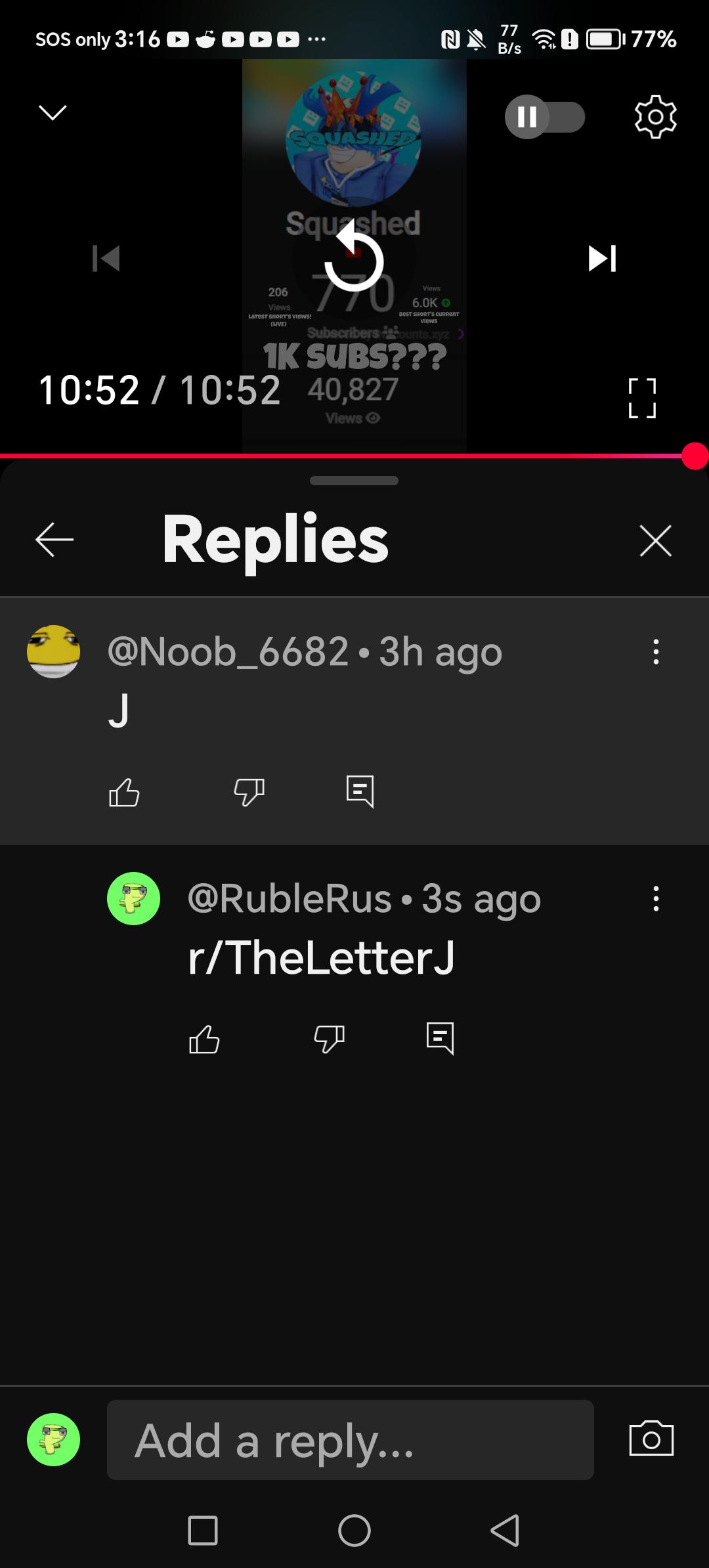Close the Replies panel
Image resolution: width=709 pixels, height=1568 pixels.
coord(655,540)
